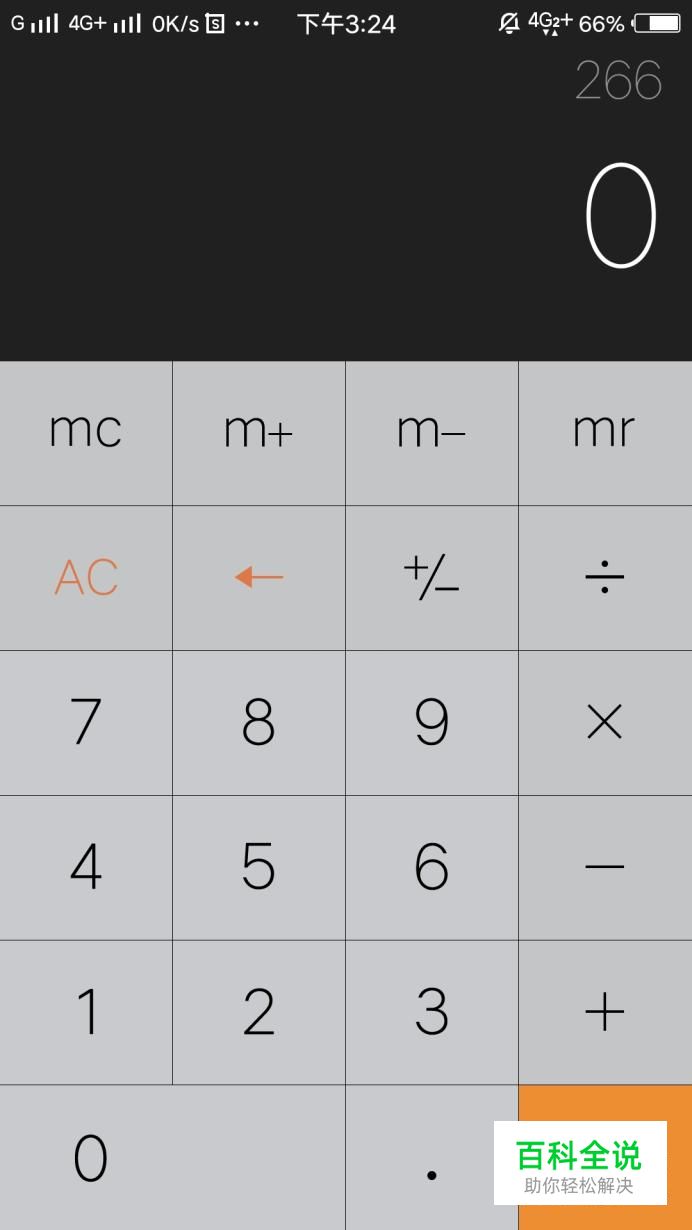
Task: Toggle the sign with +/− key
Action: point(432,578)
